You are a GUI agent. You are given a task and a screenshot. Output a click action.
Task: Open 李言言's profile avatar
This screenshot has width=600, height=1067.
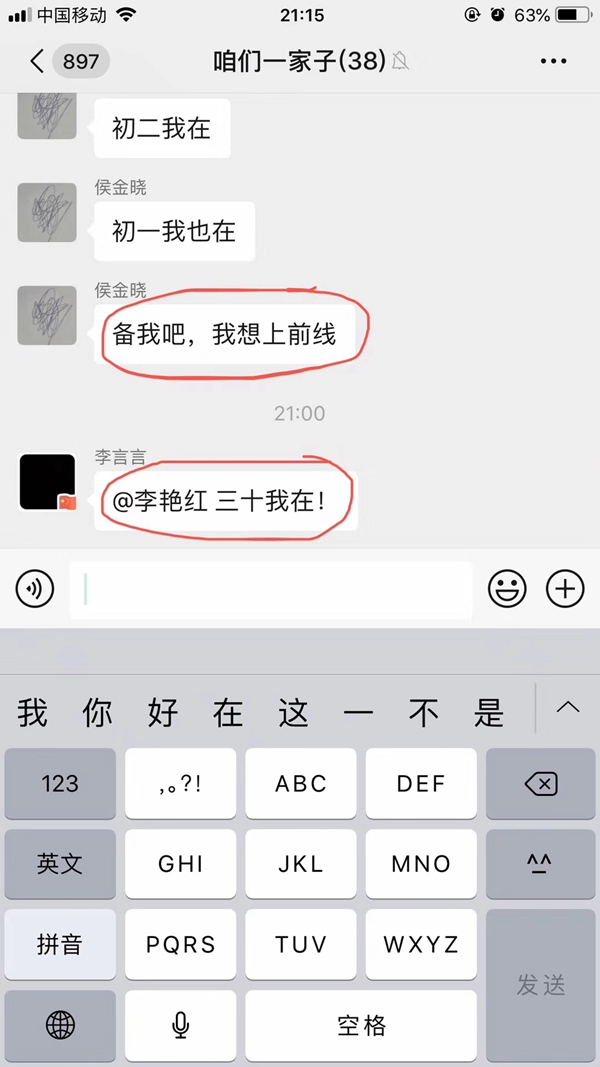pyautogui.click(x=48, y=482)
